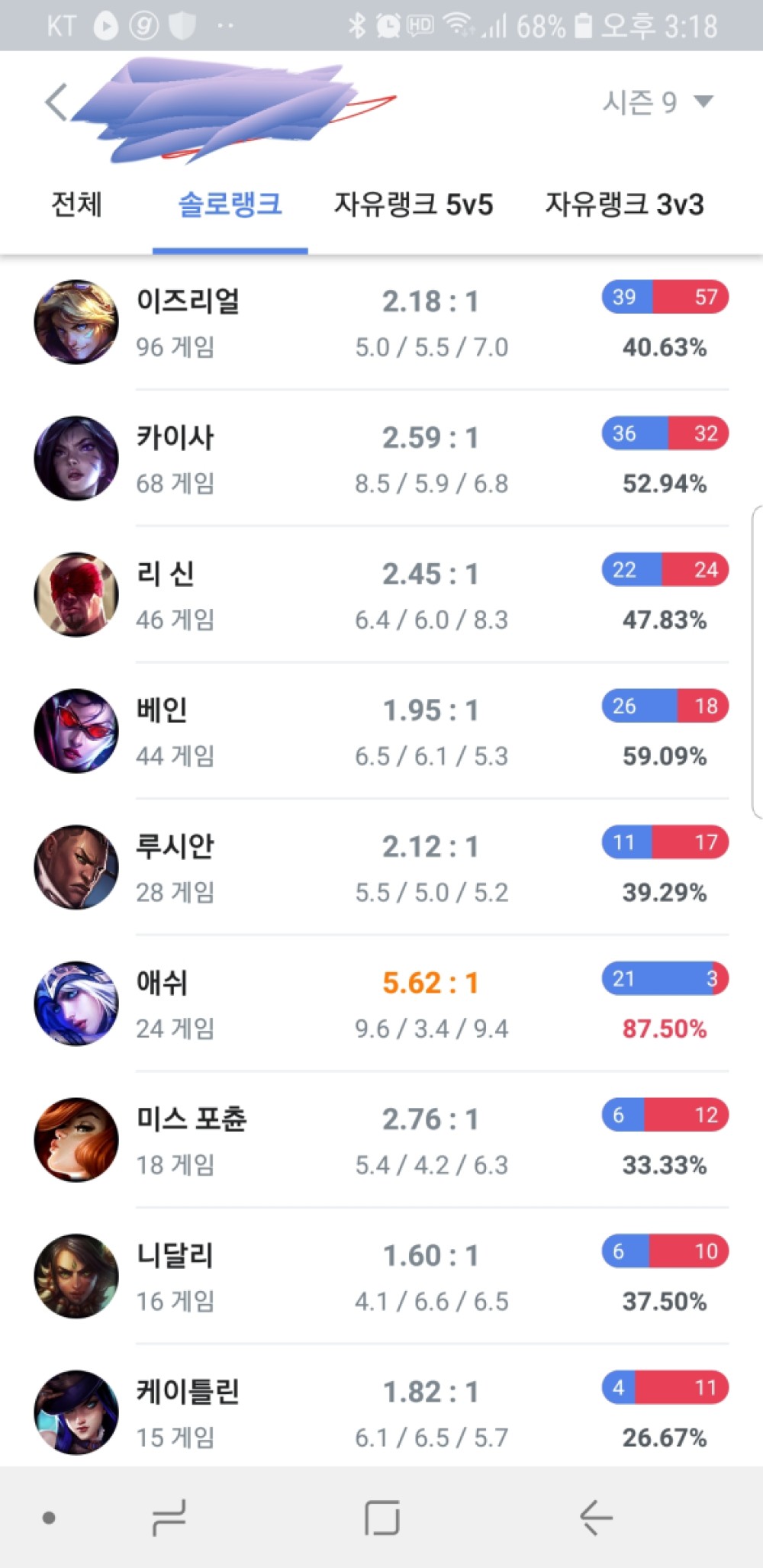This screenshot has width=763, height=1568.
Task: Go to the home screen
Action: point(381,1517)
